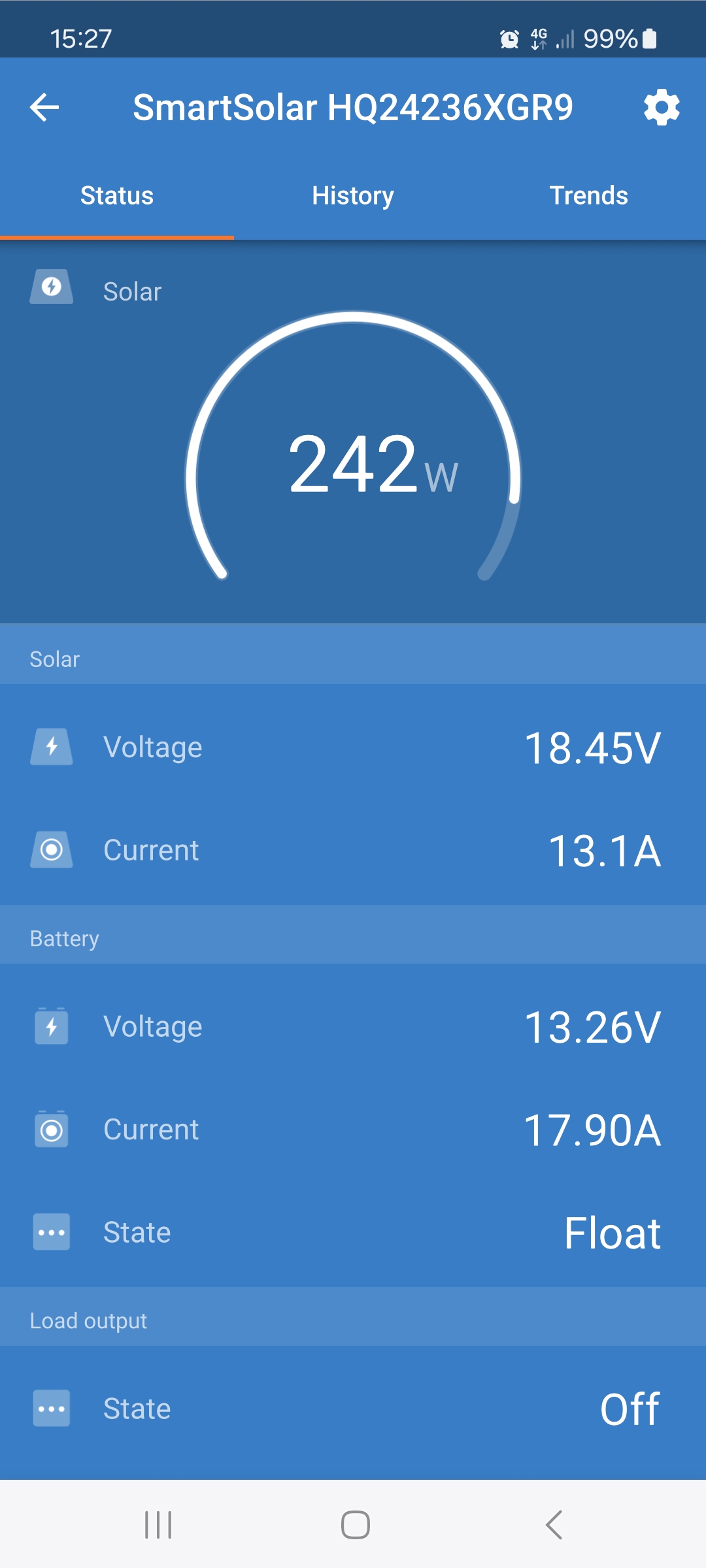Open recent apps from navigation bar
Viewport: 706px width, 1568px height.
pyautogui.click(x=158, y=1525)
